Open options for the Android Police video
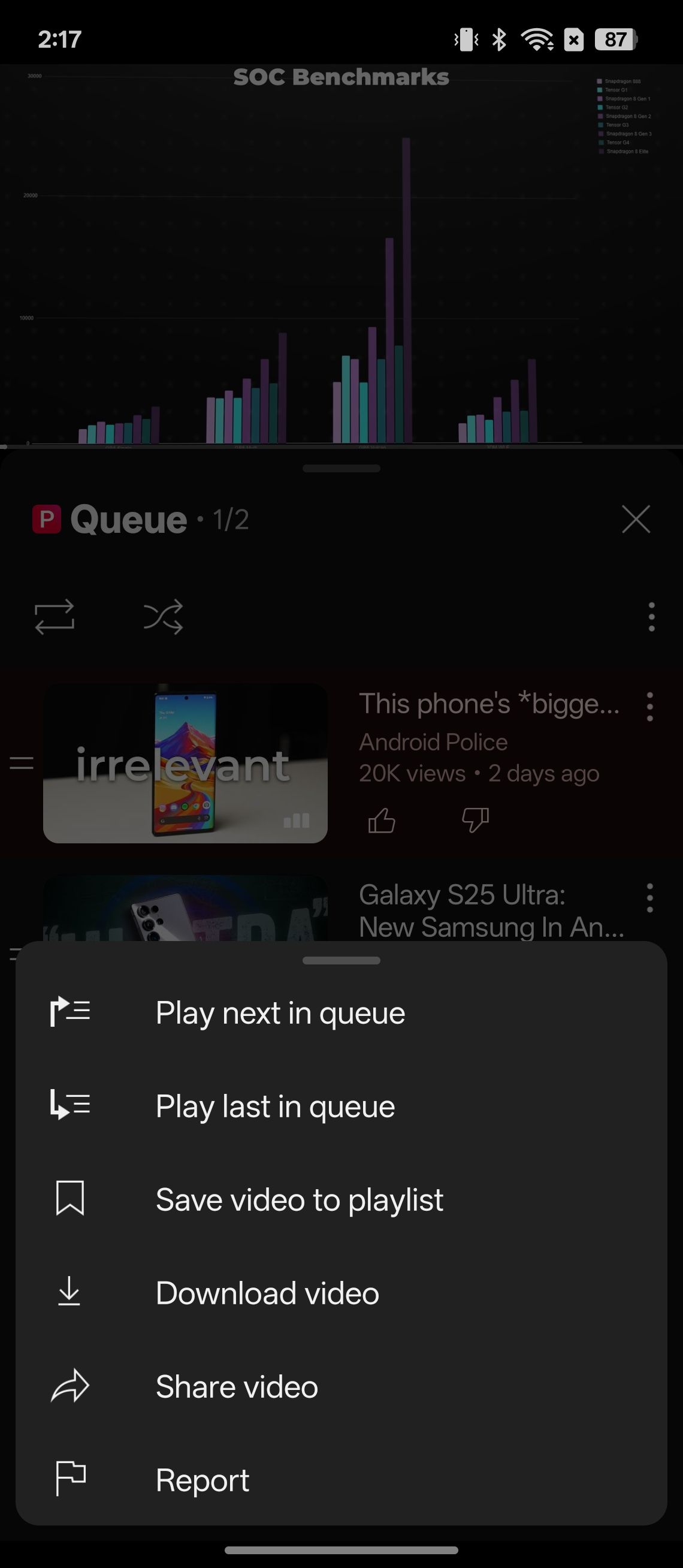The width and height of the screenshot is (683, 1568). tap(650, 707)
